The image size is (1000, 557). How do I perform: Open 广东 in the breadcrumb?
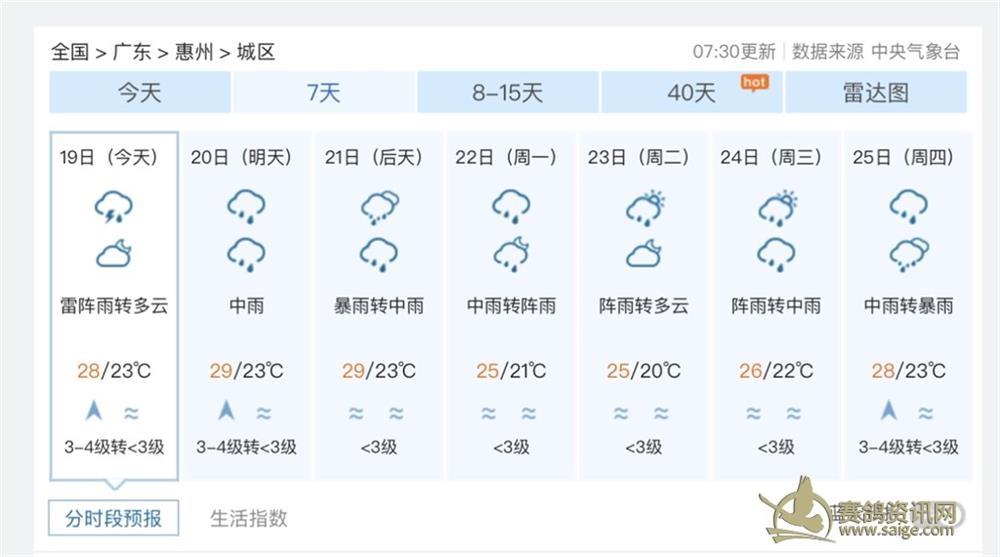(132, 52)
